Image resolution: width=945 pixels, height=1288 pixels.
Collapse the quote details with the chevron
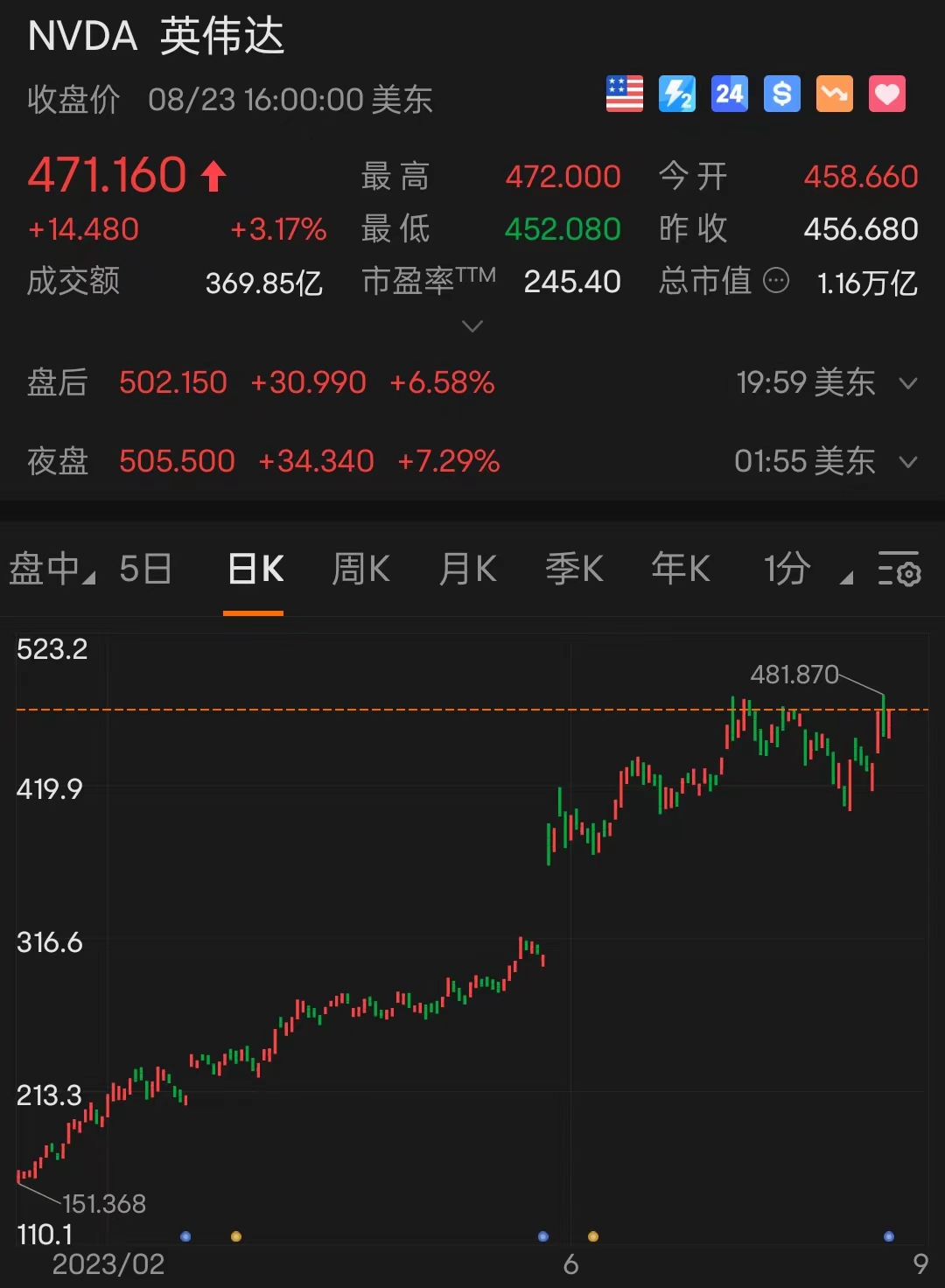coord(472,325)
